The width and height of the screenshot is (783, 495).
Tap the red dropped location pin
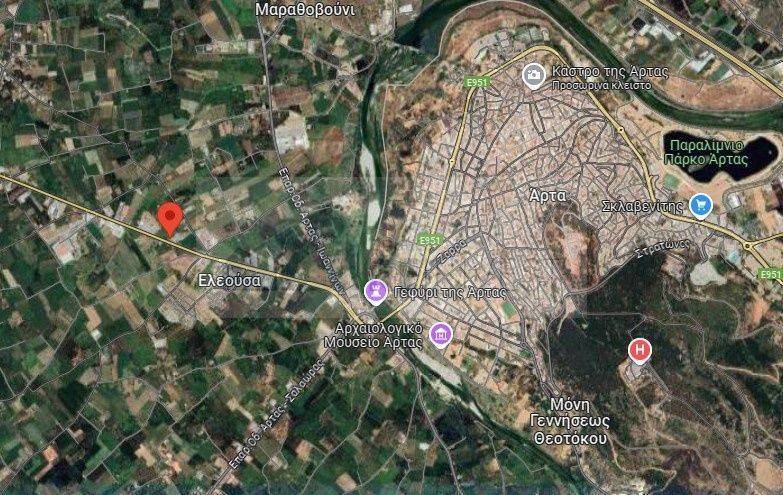pos(171,217)
